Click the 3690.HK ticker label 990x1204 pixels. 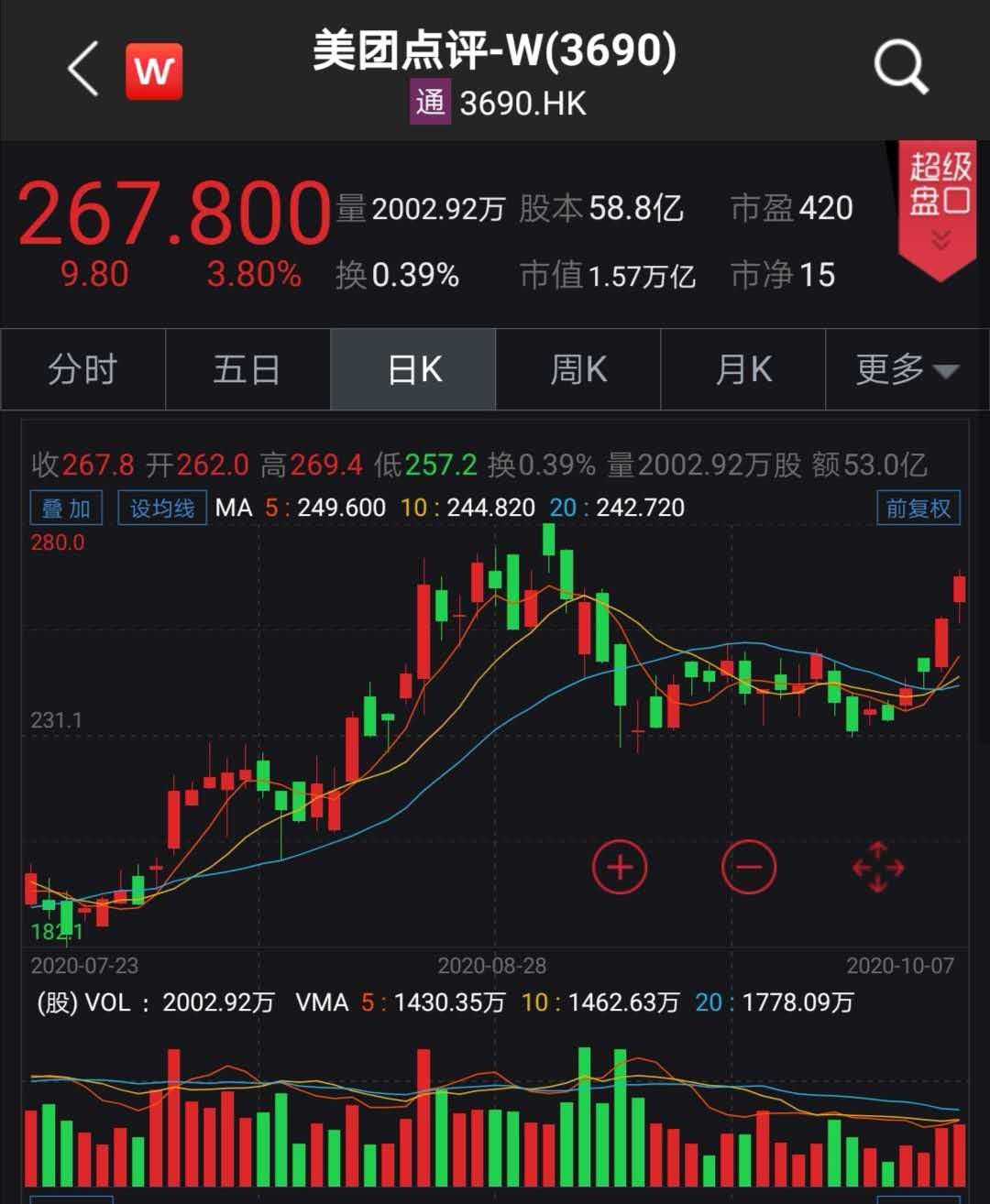click(x=522, y=104)
